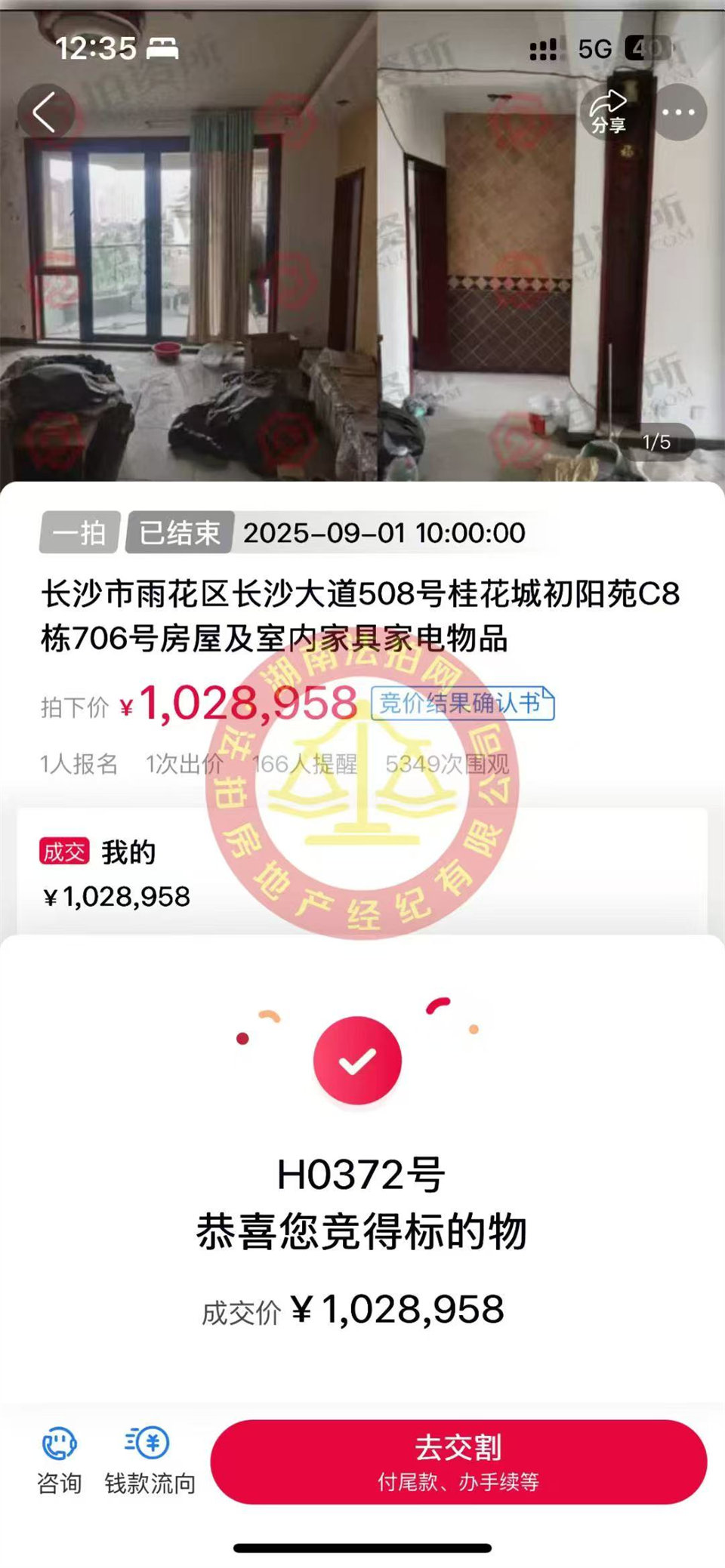Screen dimensions: 725x1568
Task: View 钱款流向 payment flow
Action: point(150,1462)
